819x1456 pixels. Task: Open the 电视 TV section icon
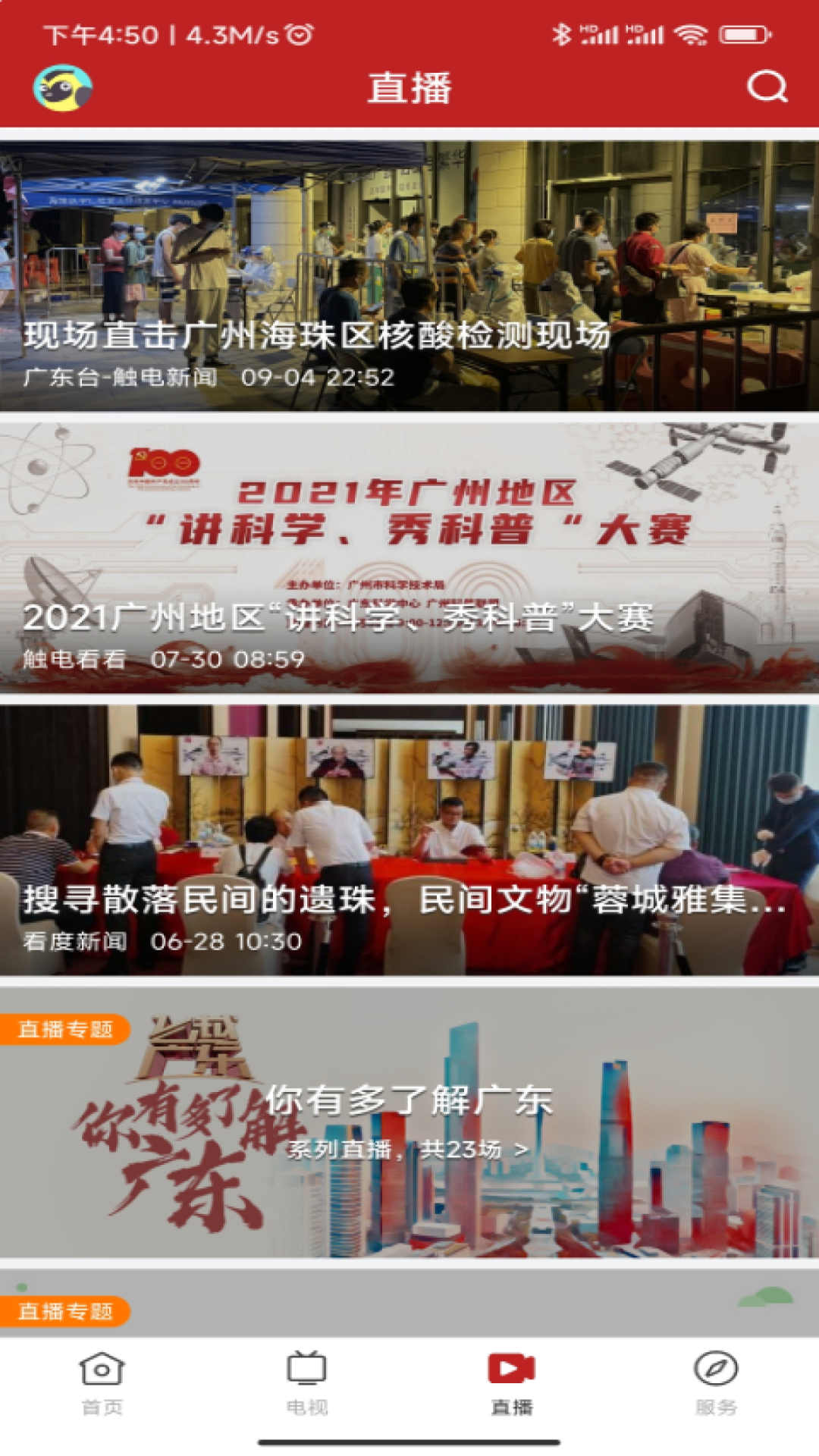pyautogui.click(x=307, y=1382)
